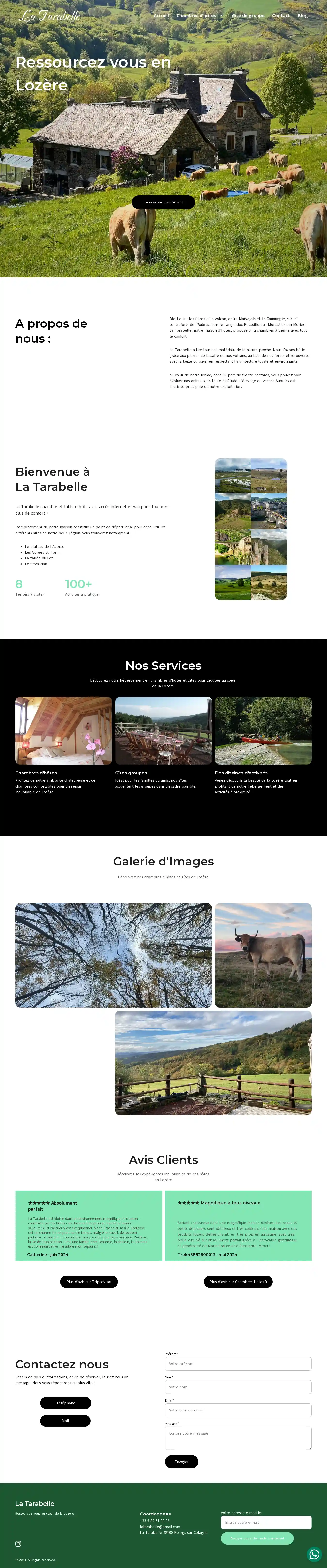The height and width of the screenshot is (1568, 327).
Task: Tap the Je réserve maintenant button
Action: pos(163,202)
